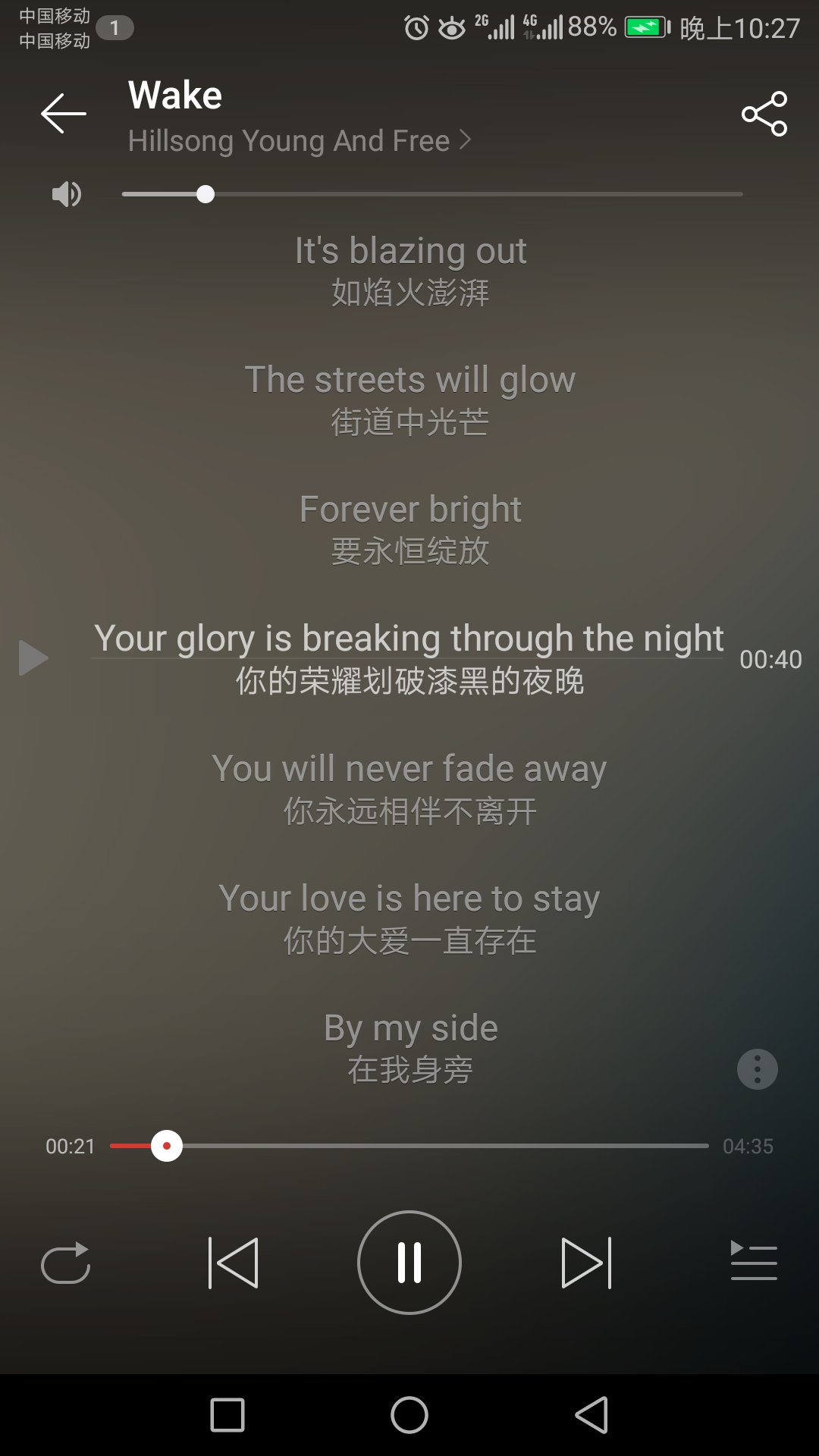Screen dimensions: 819x1456
Task: Go back from the lyrics screen
Action: pos(63,114)
